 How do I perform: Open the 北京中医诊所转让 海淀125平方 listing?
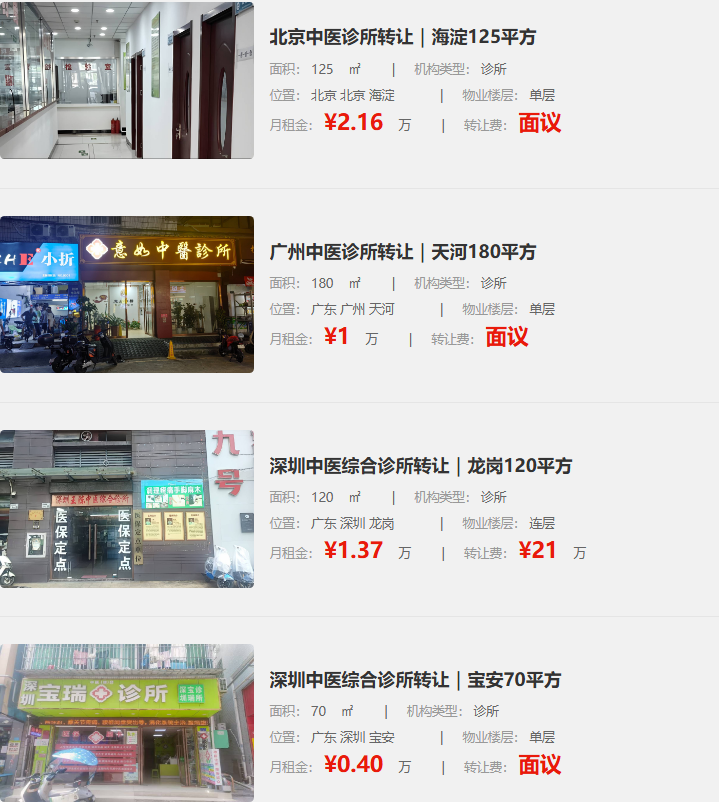(402, 38)
